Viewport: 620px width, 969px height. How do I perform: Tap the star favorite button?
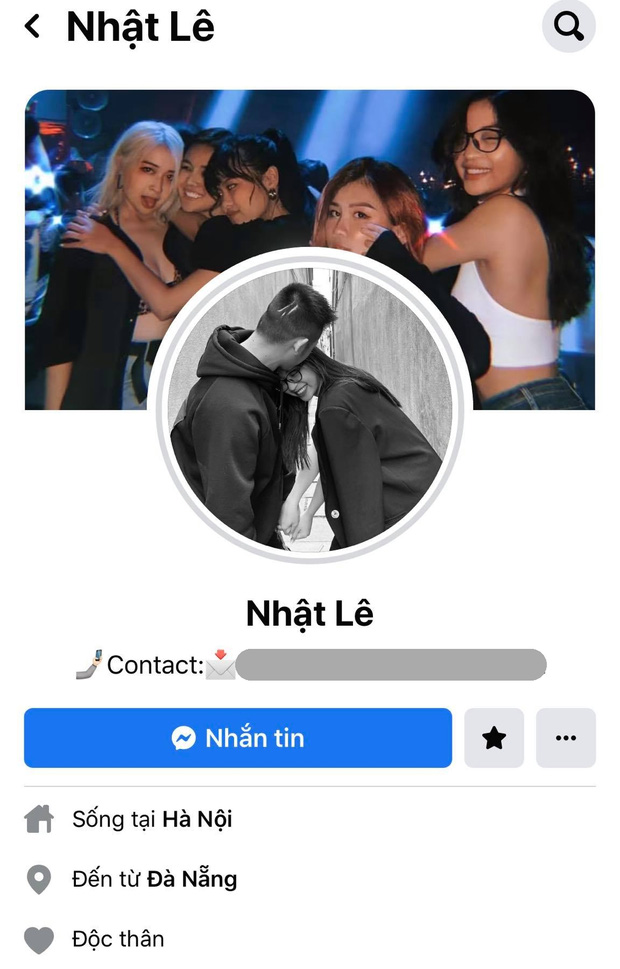click(x=494, y=738)
